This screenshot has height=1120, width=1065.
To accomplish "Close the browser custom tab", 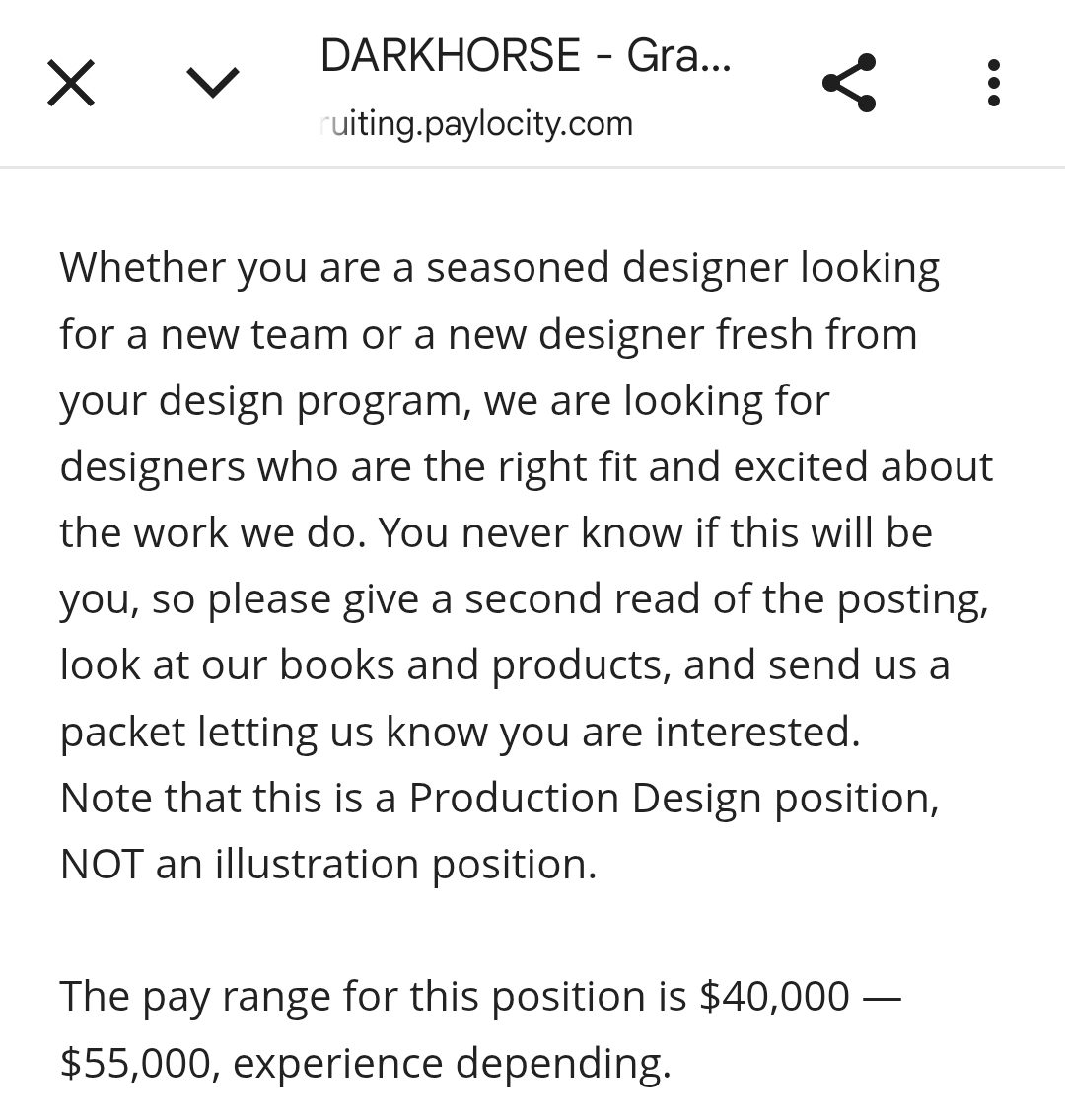I will (71, 83).
